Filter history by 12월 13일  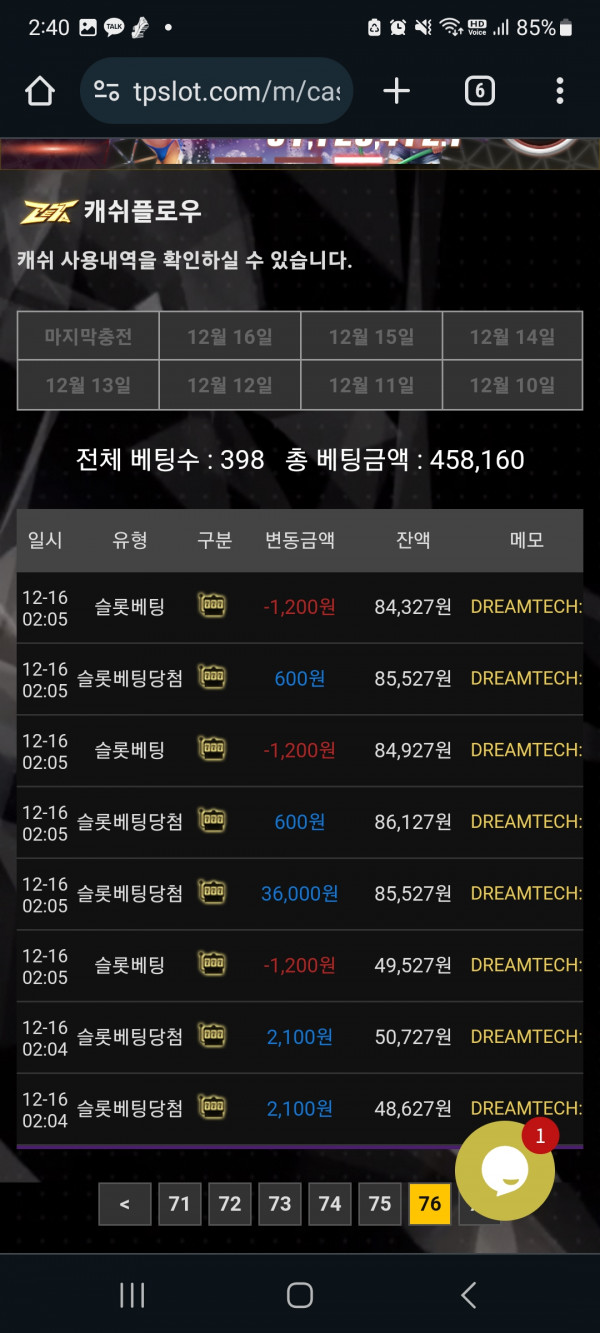pos(88,385)
